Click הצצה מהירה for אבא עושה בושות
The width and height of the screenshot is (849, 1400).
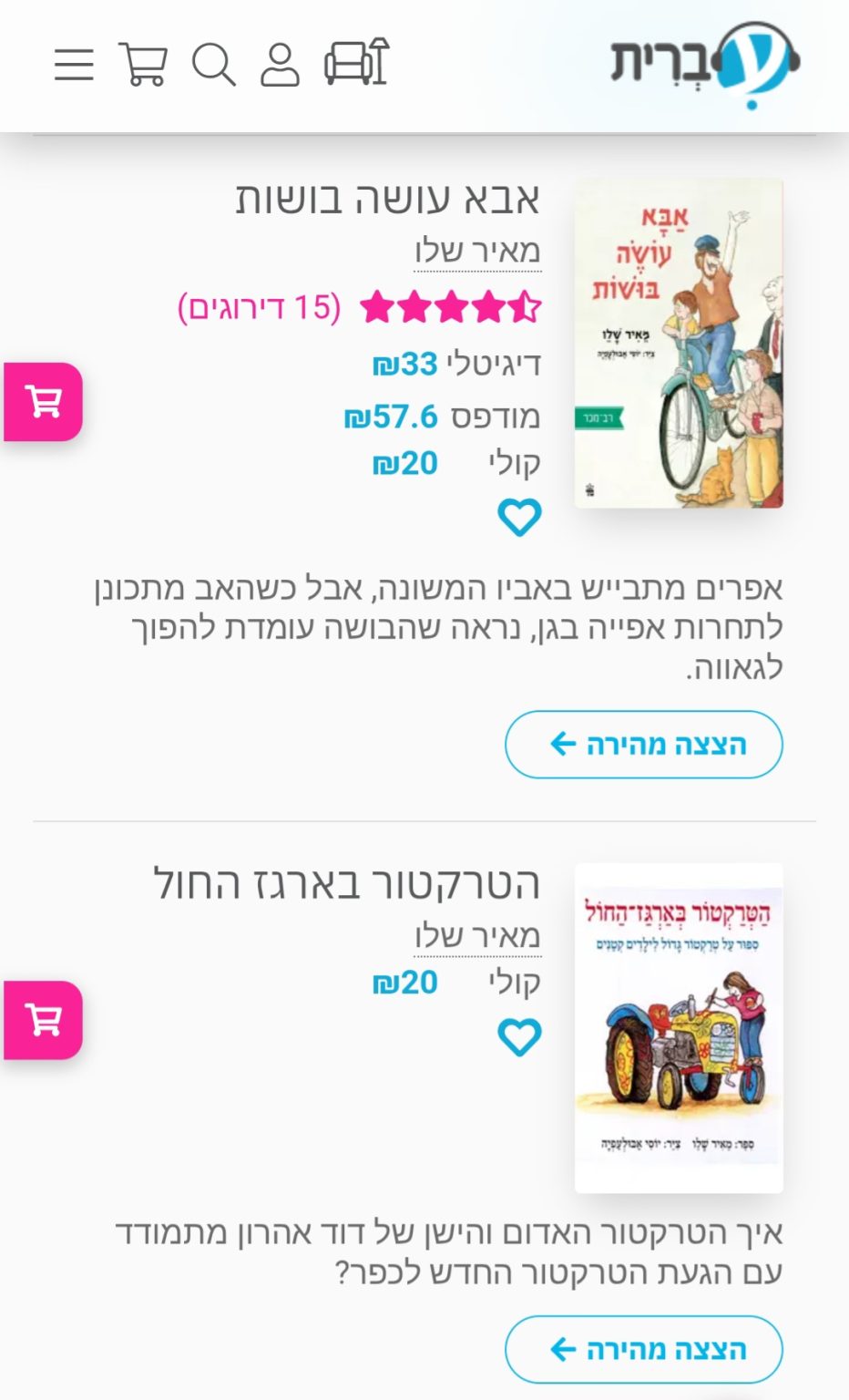[643, 743]
